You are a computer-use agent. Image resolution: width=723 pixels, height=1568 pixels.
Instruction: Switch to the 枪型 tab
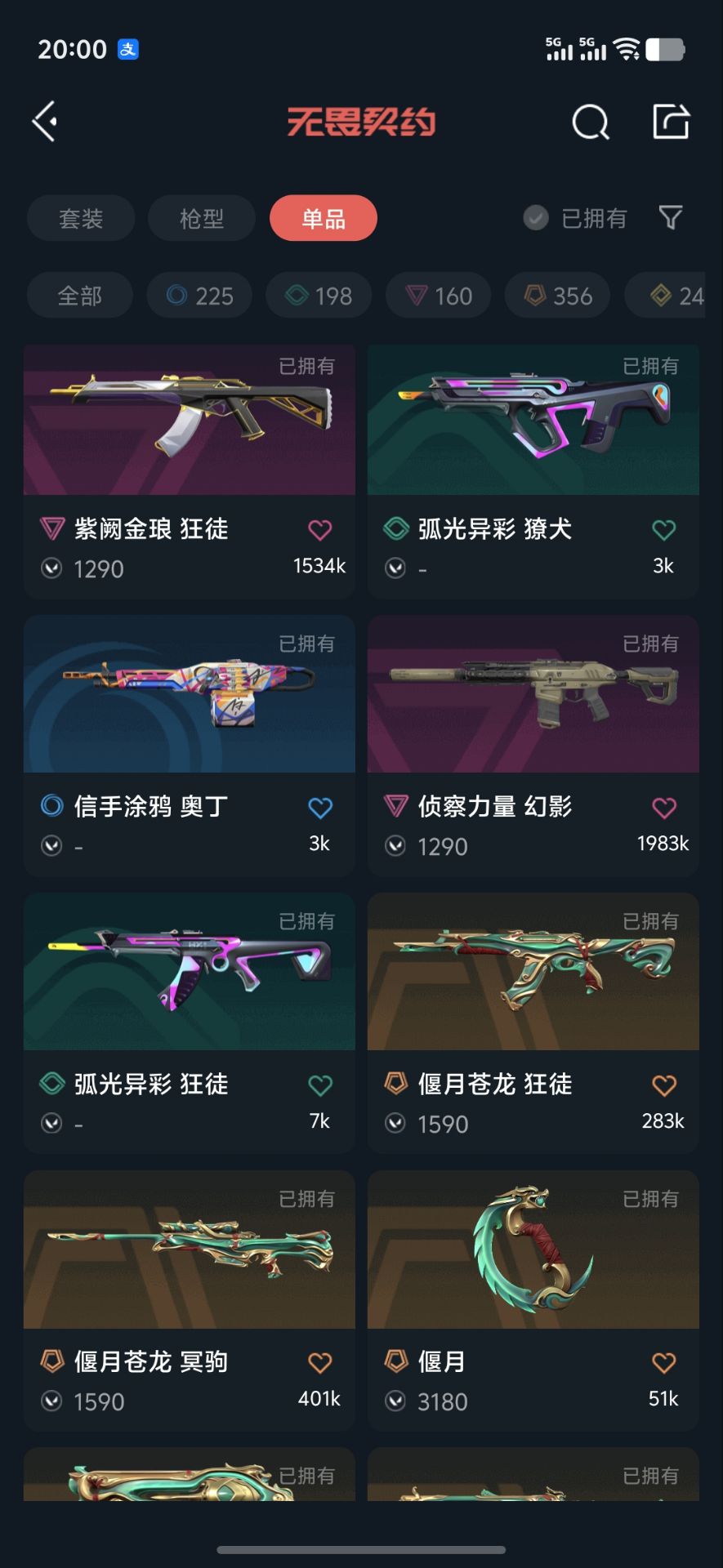click(x=202, y=218)
